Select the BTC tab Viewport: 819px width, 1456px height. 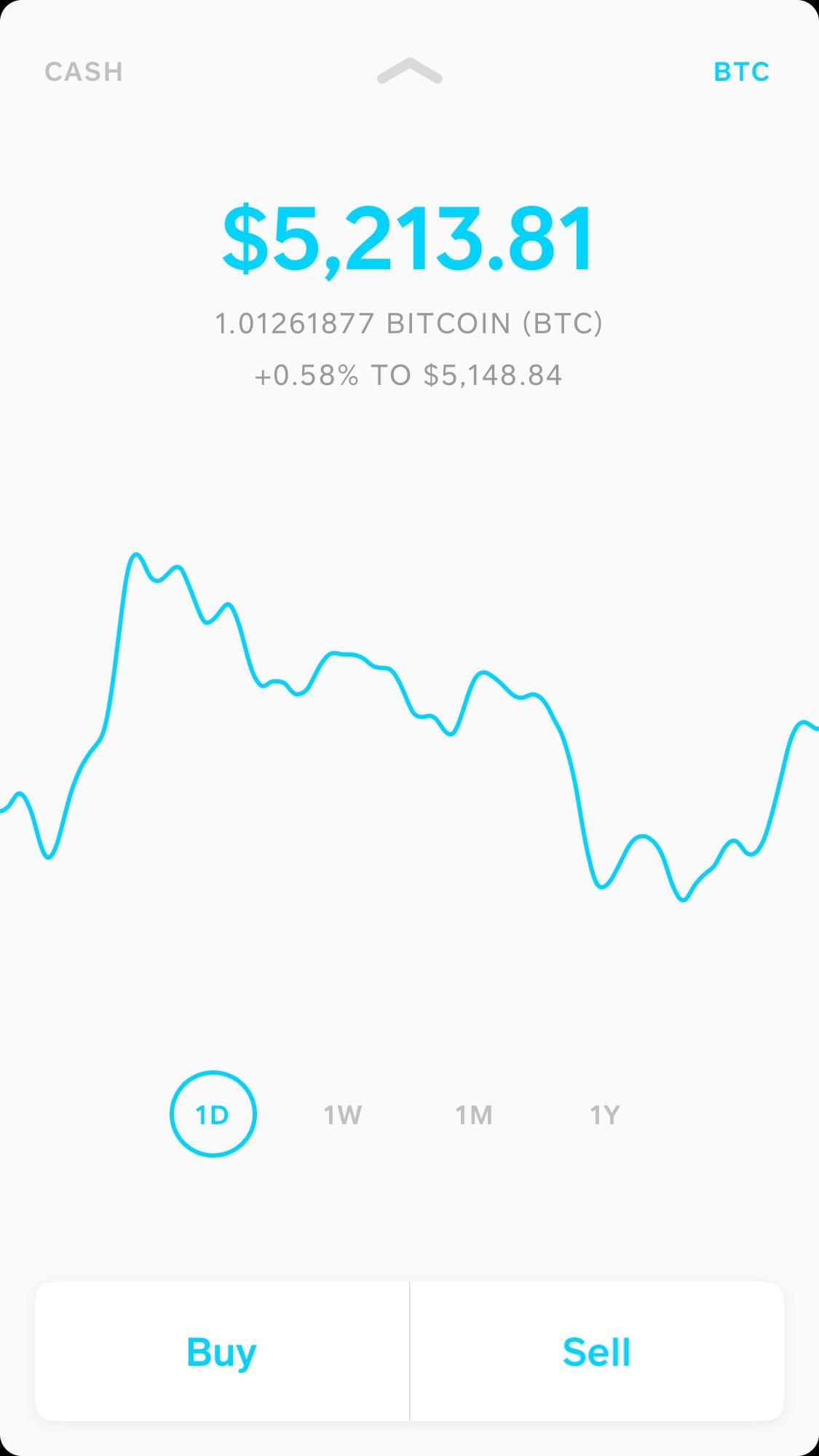[741, 72]
